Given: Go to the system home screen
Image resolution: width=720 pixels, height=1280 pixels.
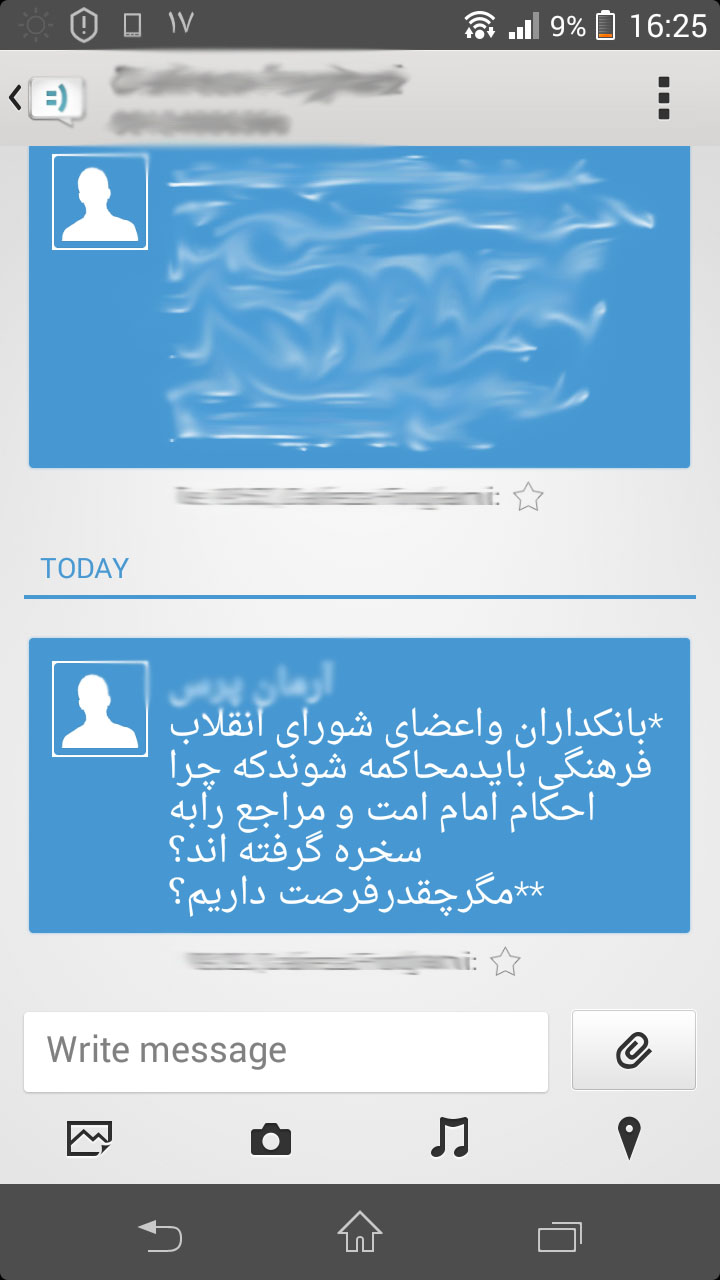Looking at the screenshot, I should pyautogui.click(x=360, y=1232).
